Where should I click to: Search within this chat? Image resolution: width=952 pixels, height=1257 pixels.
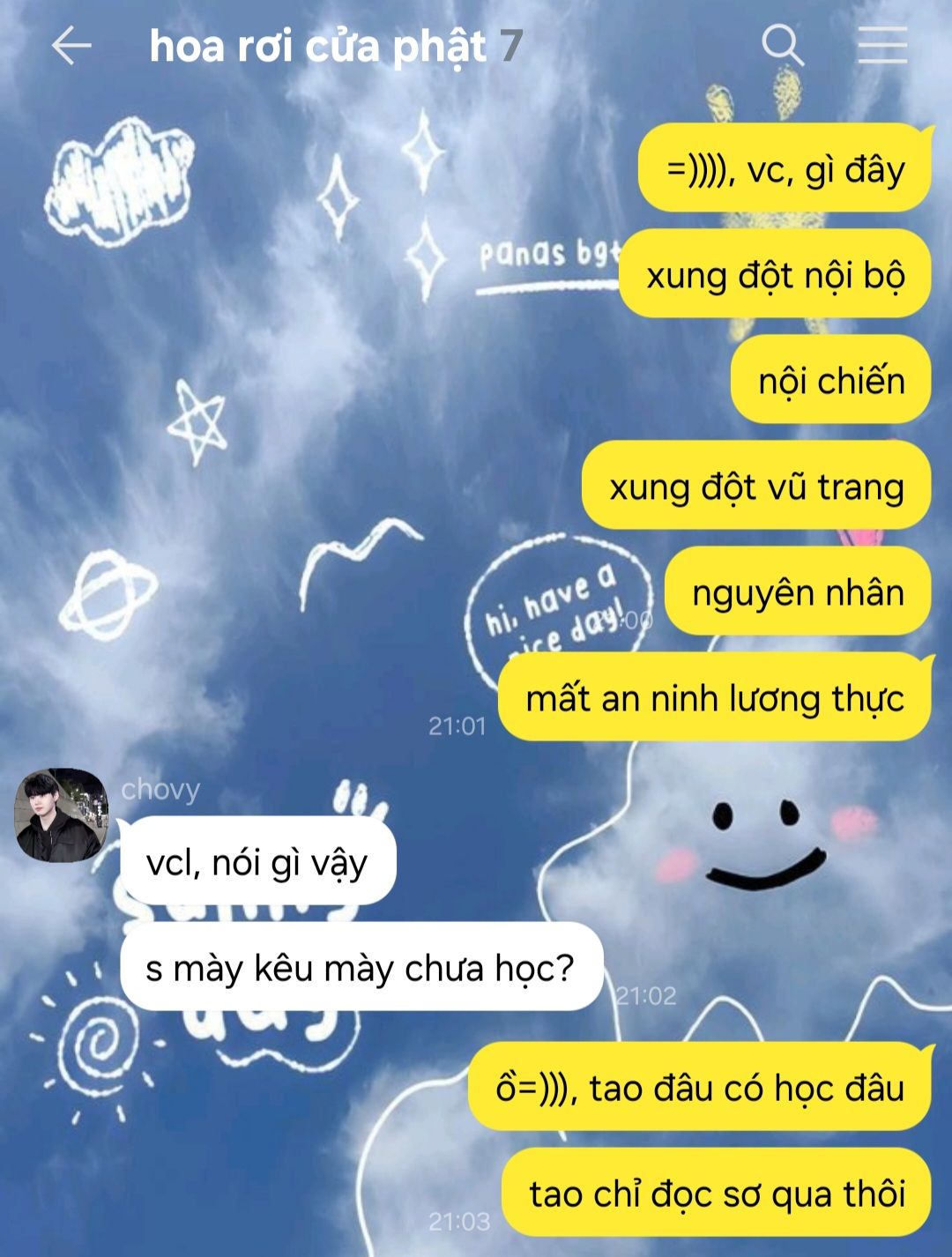(x=782, y=46)
